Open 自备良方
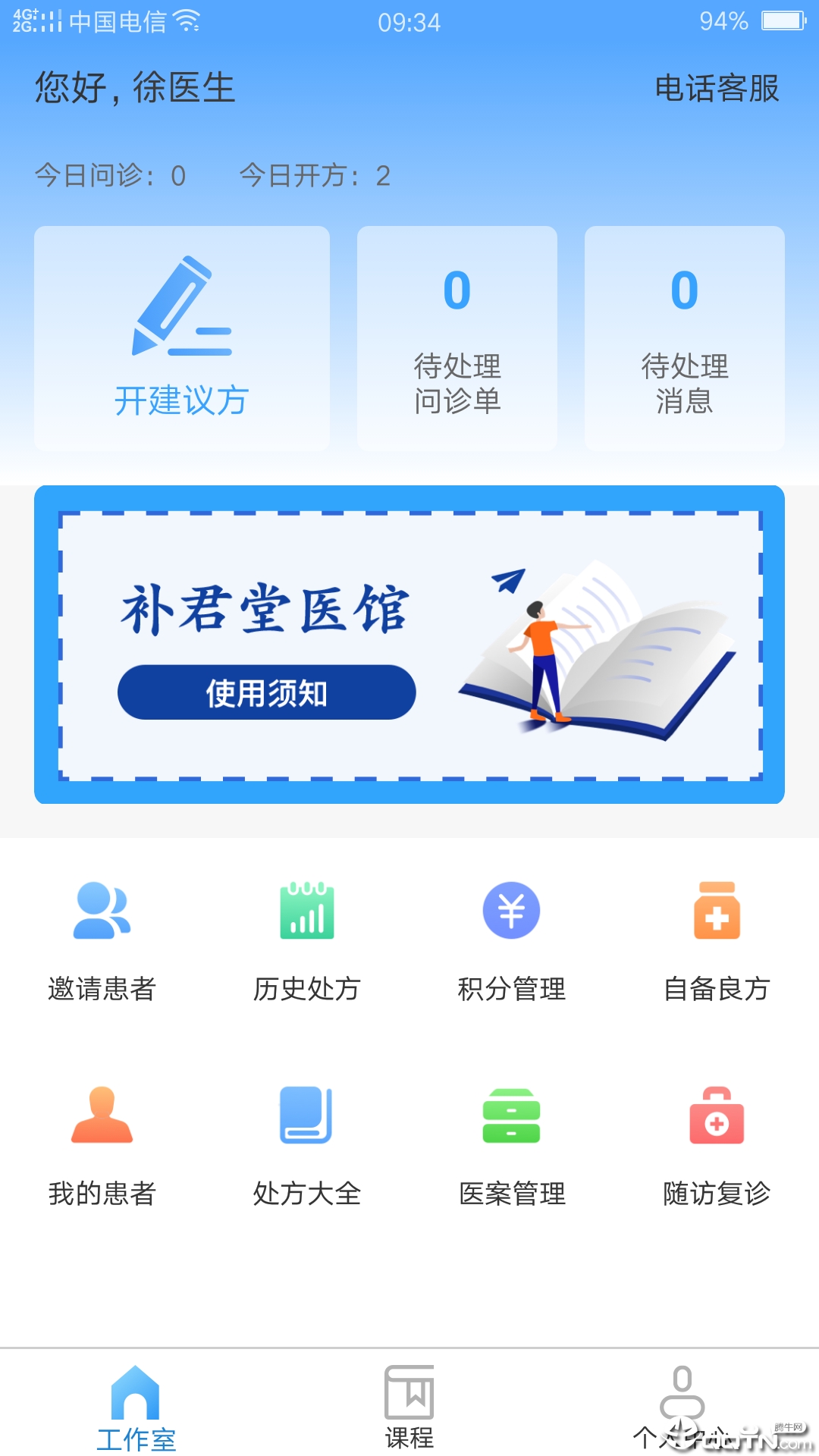This screenshot has height=1456, width=819. pos(717,940)
